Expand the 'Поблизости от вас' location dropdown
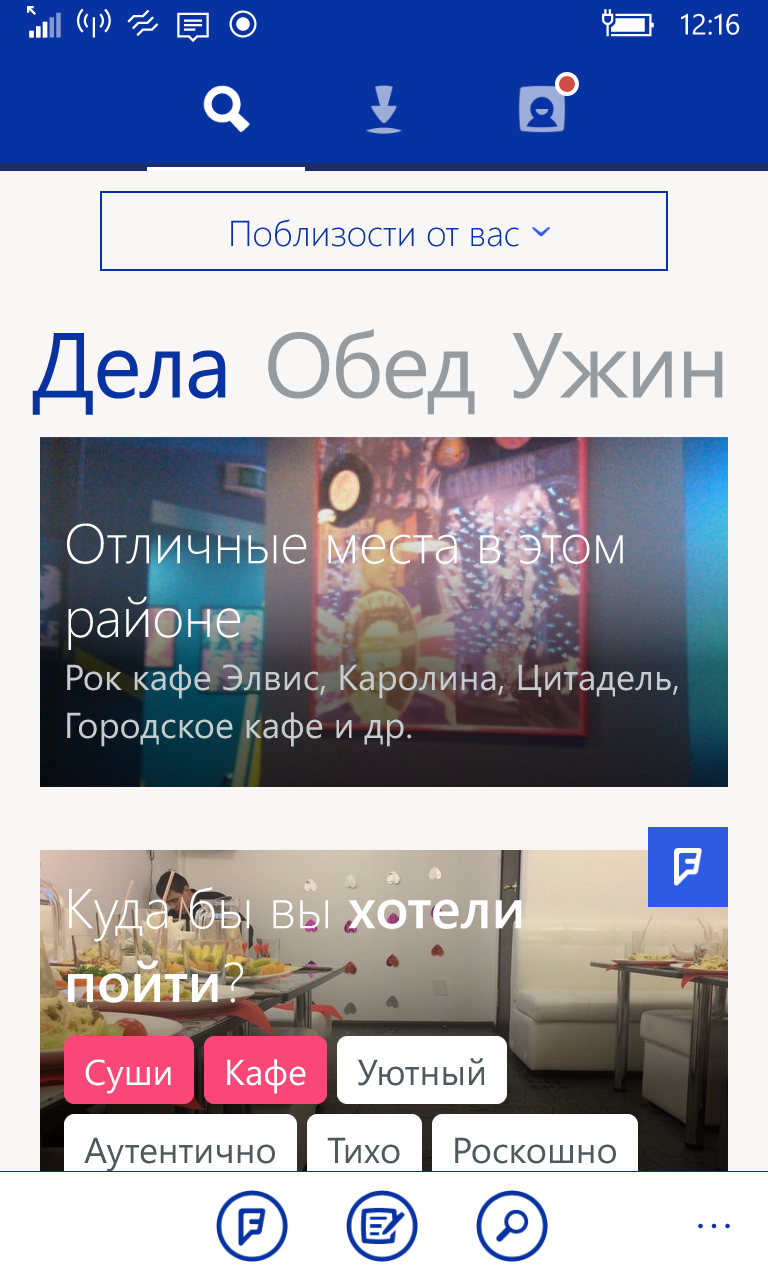 pos(384,232)
